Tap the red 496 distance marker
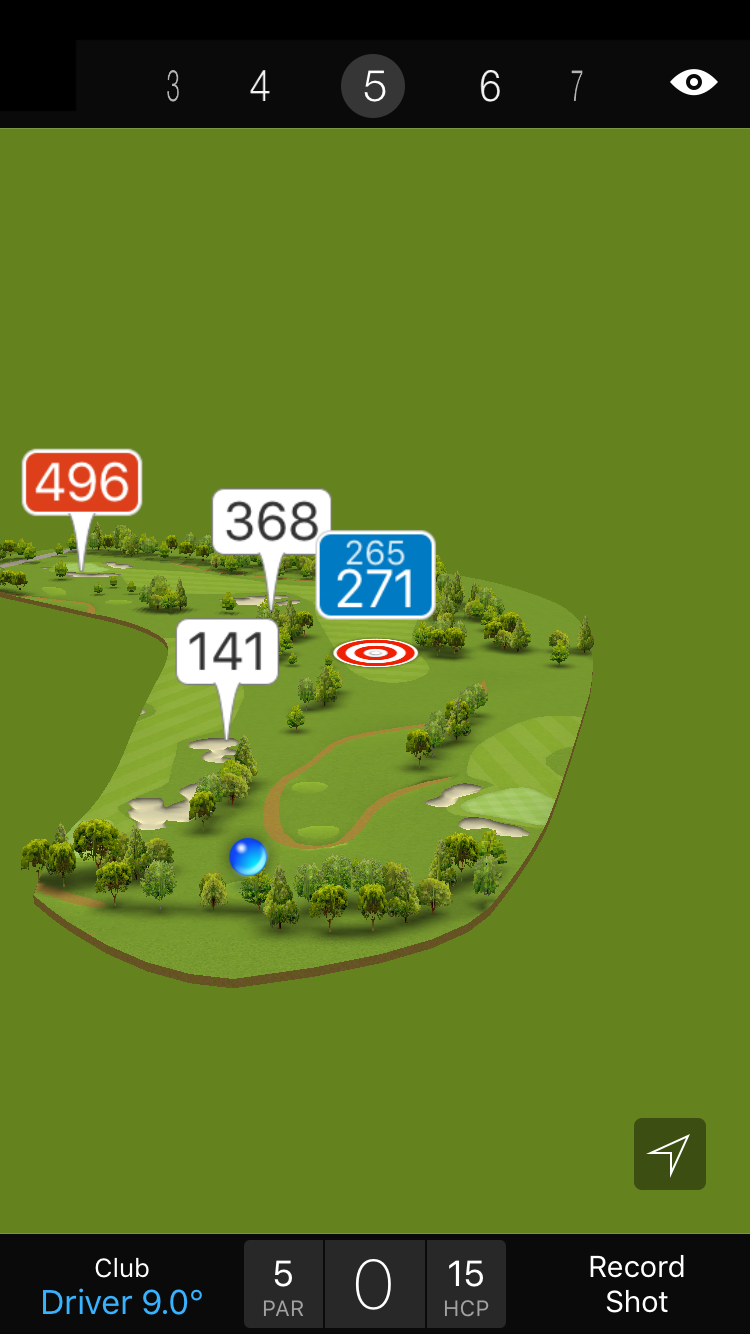Viewport: 750px width, 1334px height. [x=82, y=483]
